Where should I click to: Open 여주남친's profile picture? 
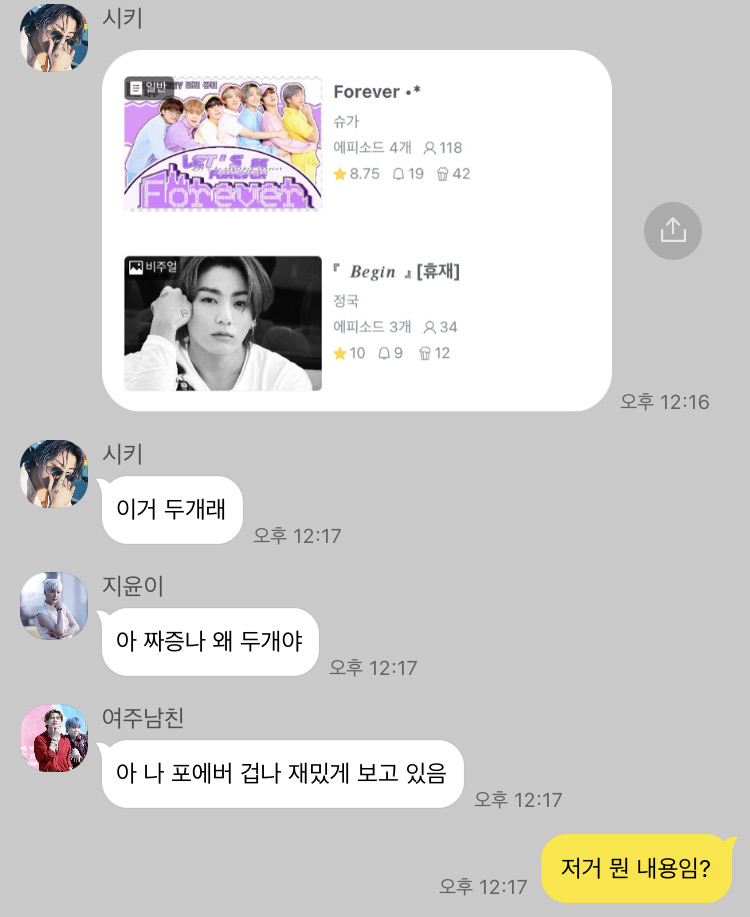[x=54, y=738]
